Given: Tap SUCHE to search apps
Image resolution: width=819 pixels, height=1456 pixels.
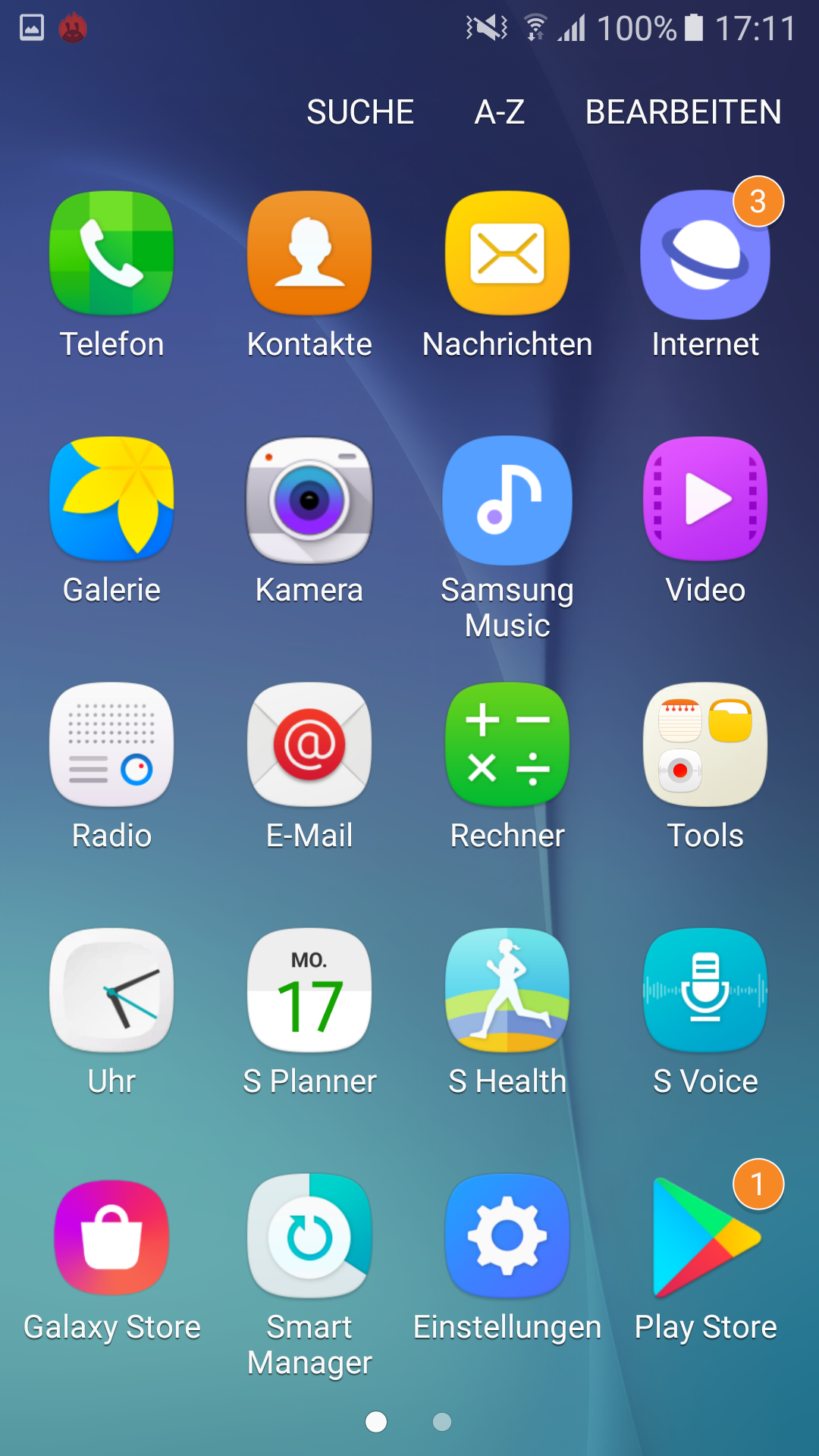Looking at the screenshot, I should tap(360, 112).
